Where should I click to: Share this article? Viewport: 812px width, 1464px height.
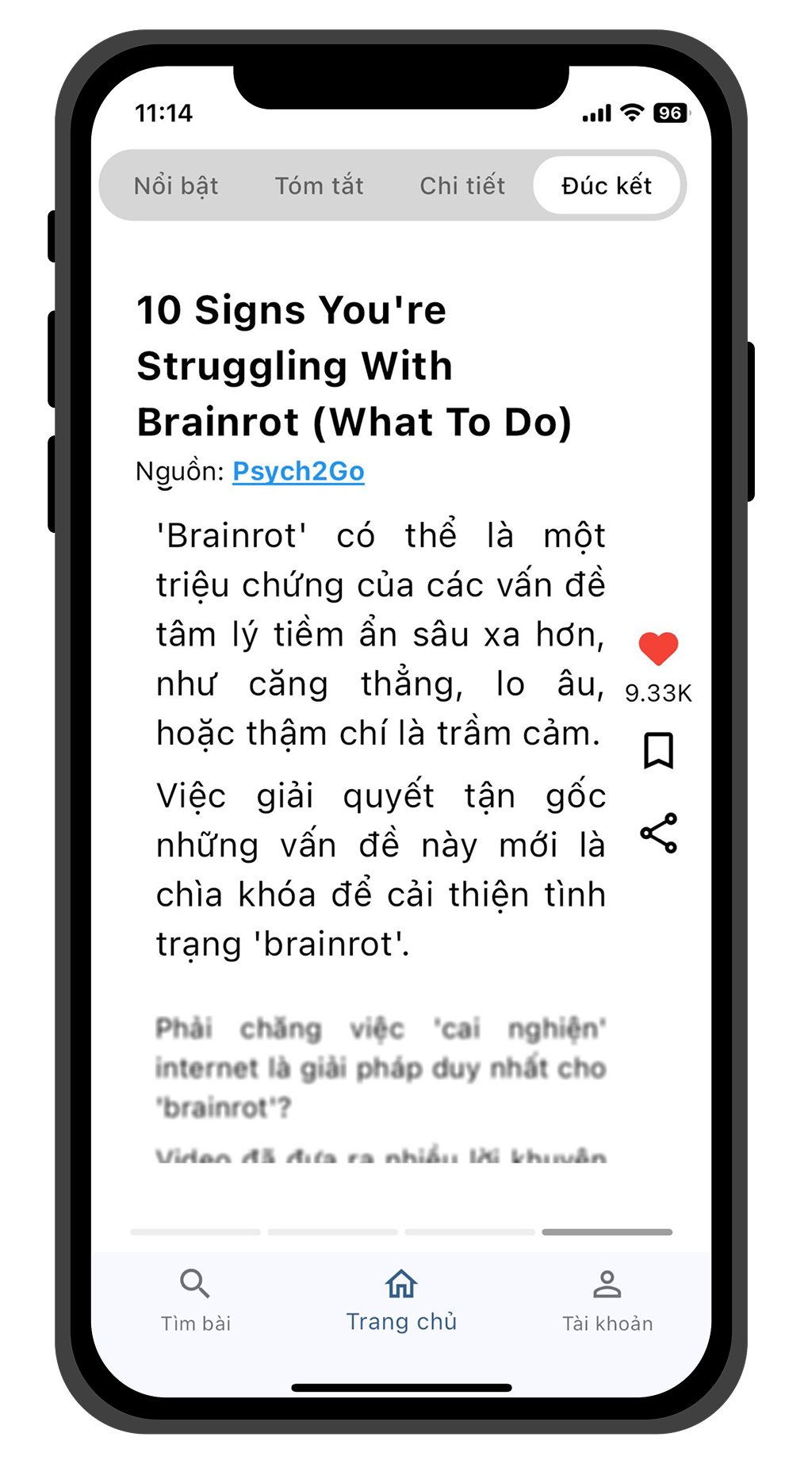pos(658,833)
